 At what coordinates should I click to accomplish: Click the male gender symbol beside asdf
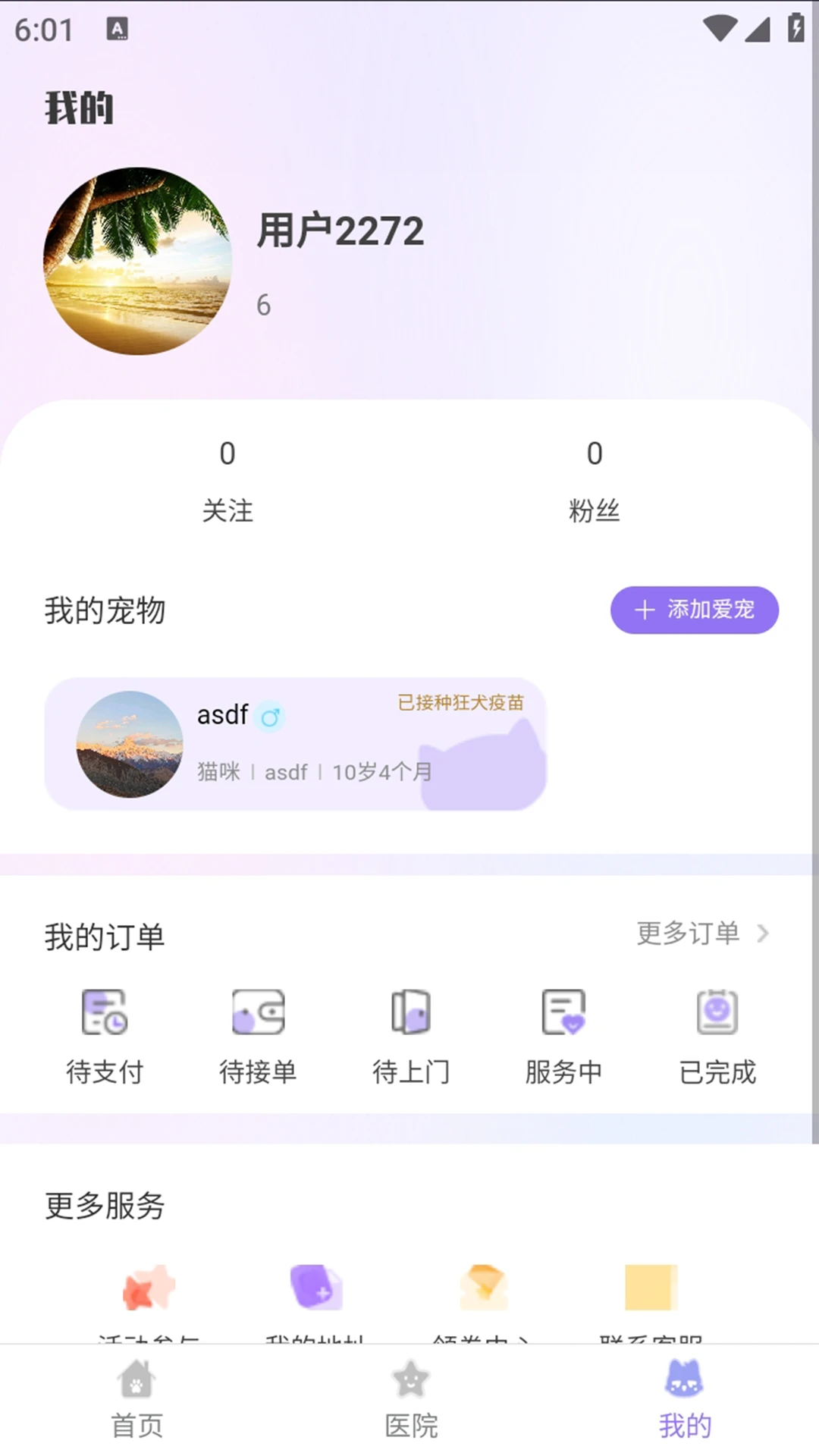271,716
